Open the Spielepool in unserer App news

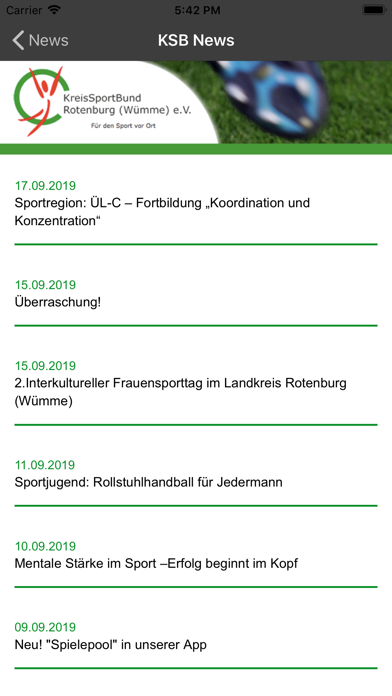point(196,637)
